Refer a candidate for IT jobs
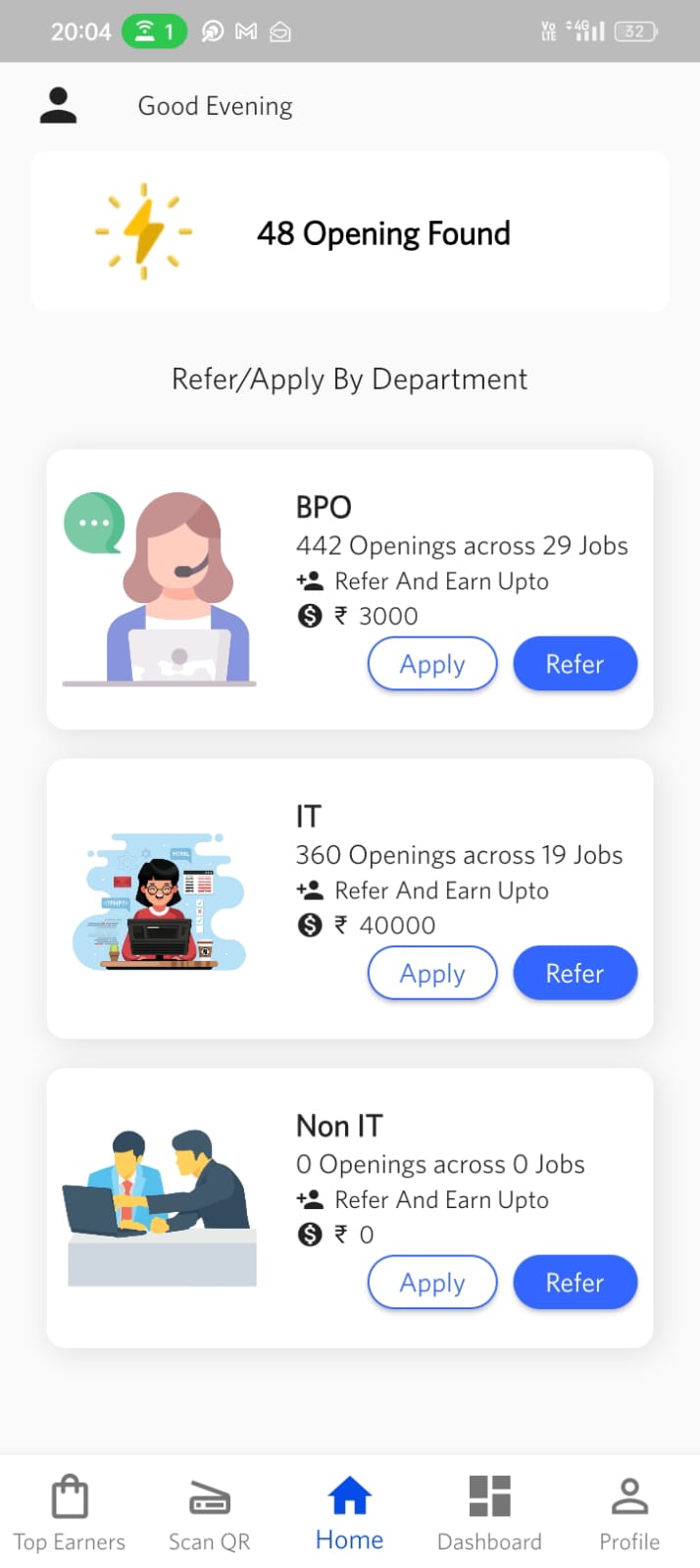The height and width of the screenshot is (1568, 700). click(x=575, y=973)
